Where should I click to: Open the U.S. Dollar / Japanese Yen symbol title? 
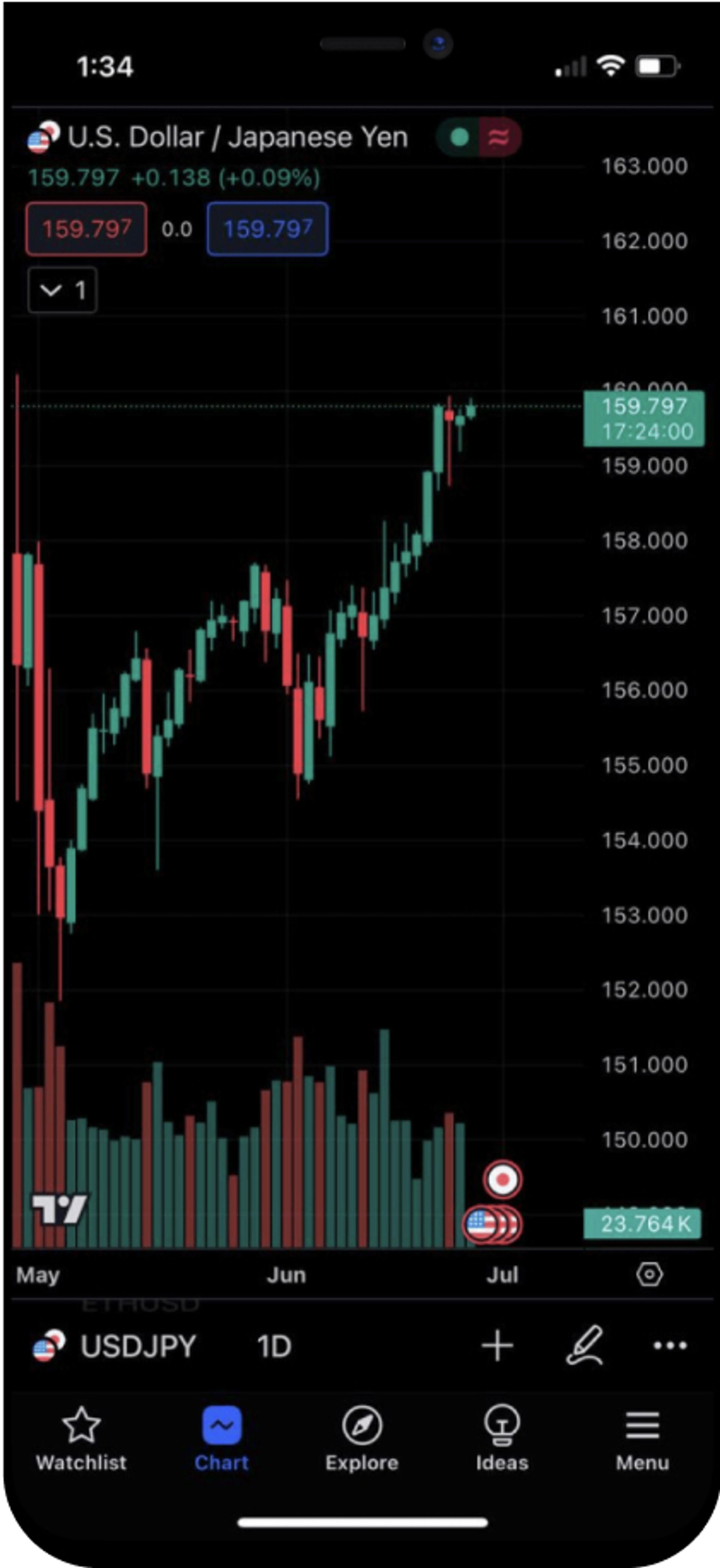click(237, 138)
